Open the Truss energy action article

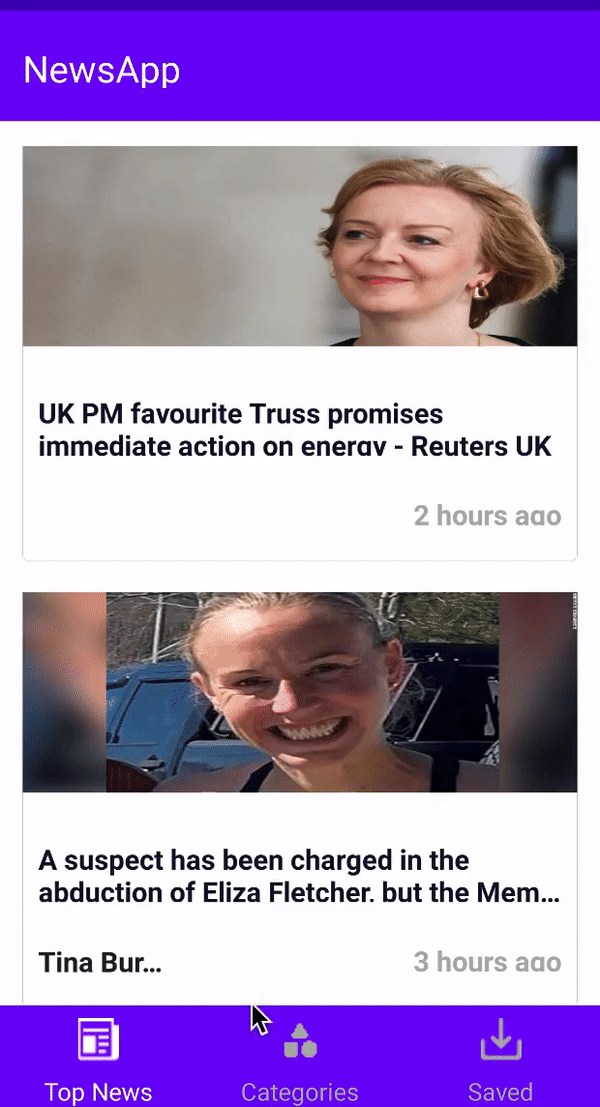click(x=295, y=431)
